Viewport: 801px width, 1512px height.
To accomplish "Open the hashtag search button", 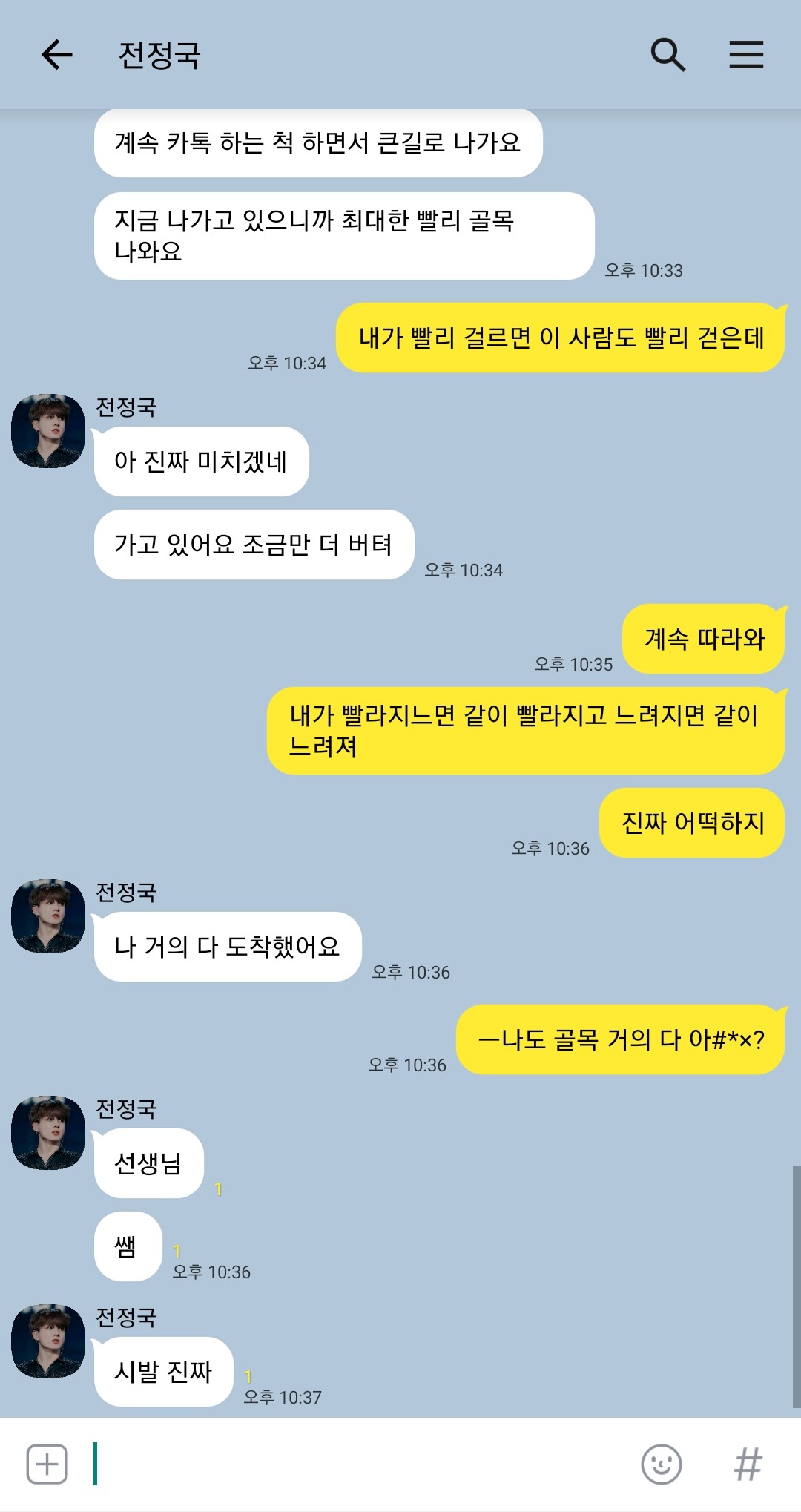I will [748, 1464].
